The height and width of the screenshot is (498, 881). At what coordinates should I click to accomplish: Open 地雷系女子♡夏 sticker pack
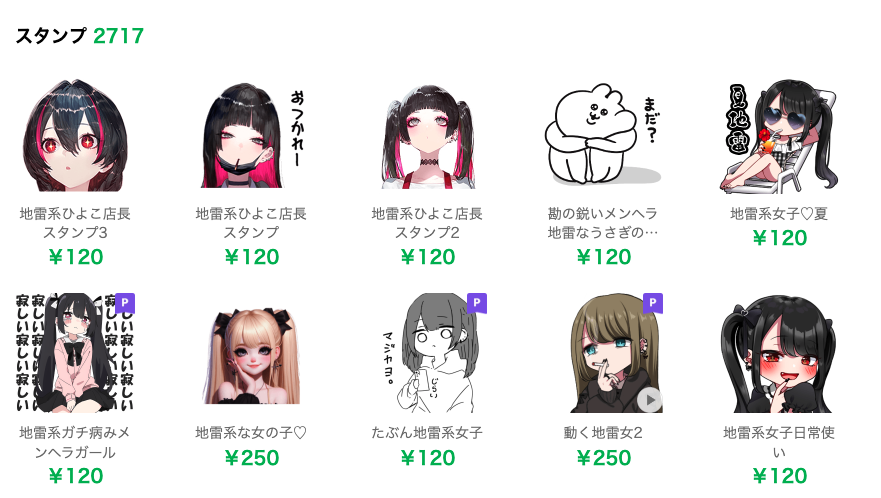pos(779,135)
